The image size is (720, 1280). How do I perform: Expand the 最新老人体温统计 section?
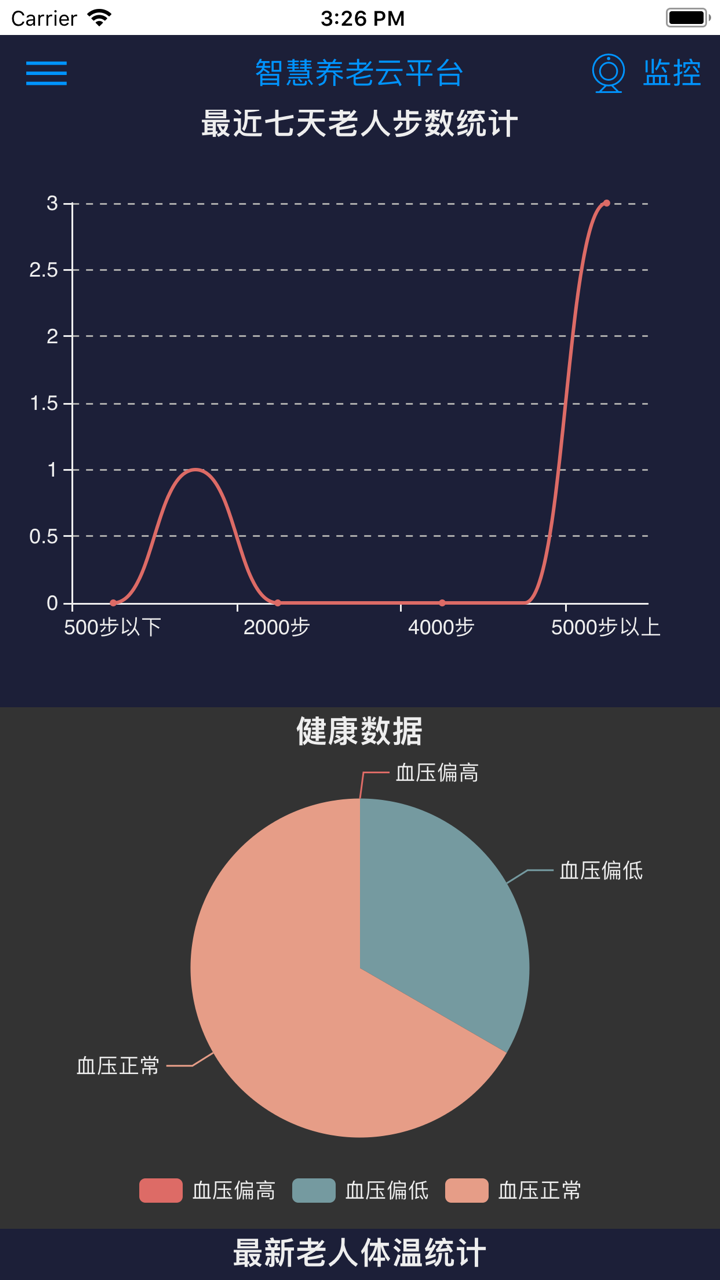360,1253
